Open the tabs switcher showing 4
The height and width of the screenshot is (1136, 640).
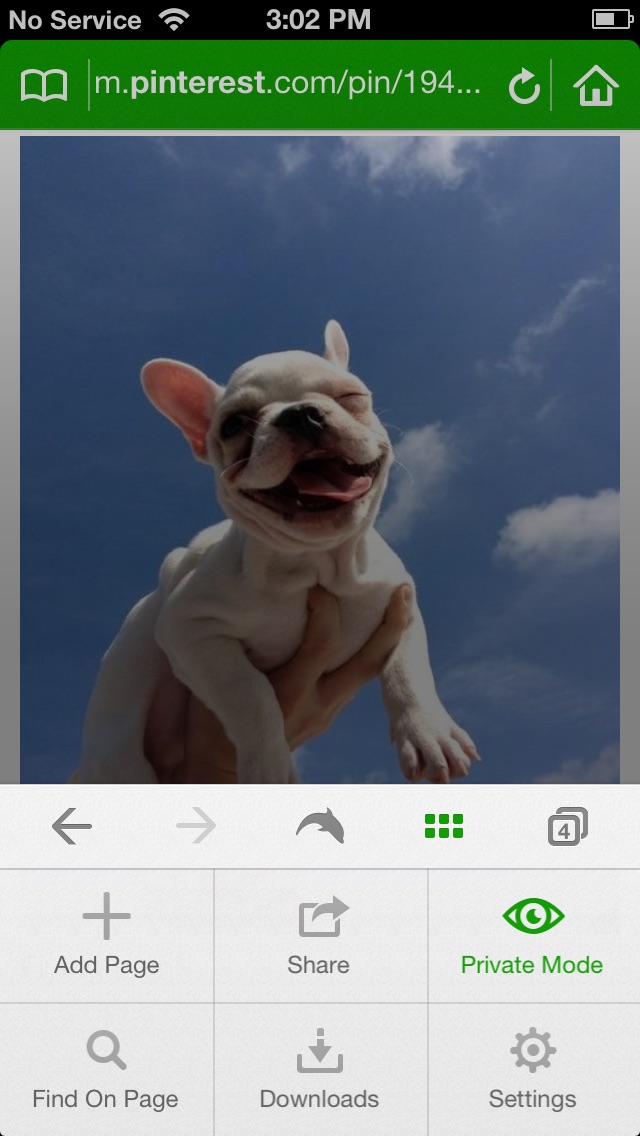(x=567, y=827)
